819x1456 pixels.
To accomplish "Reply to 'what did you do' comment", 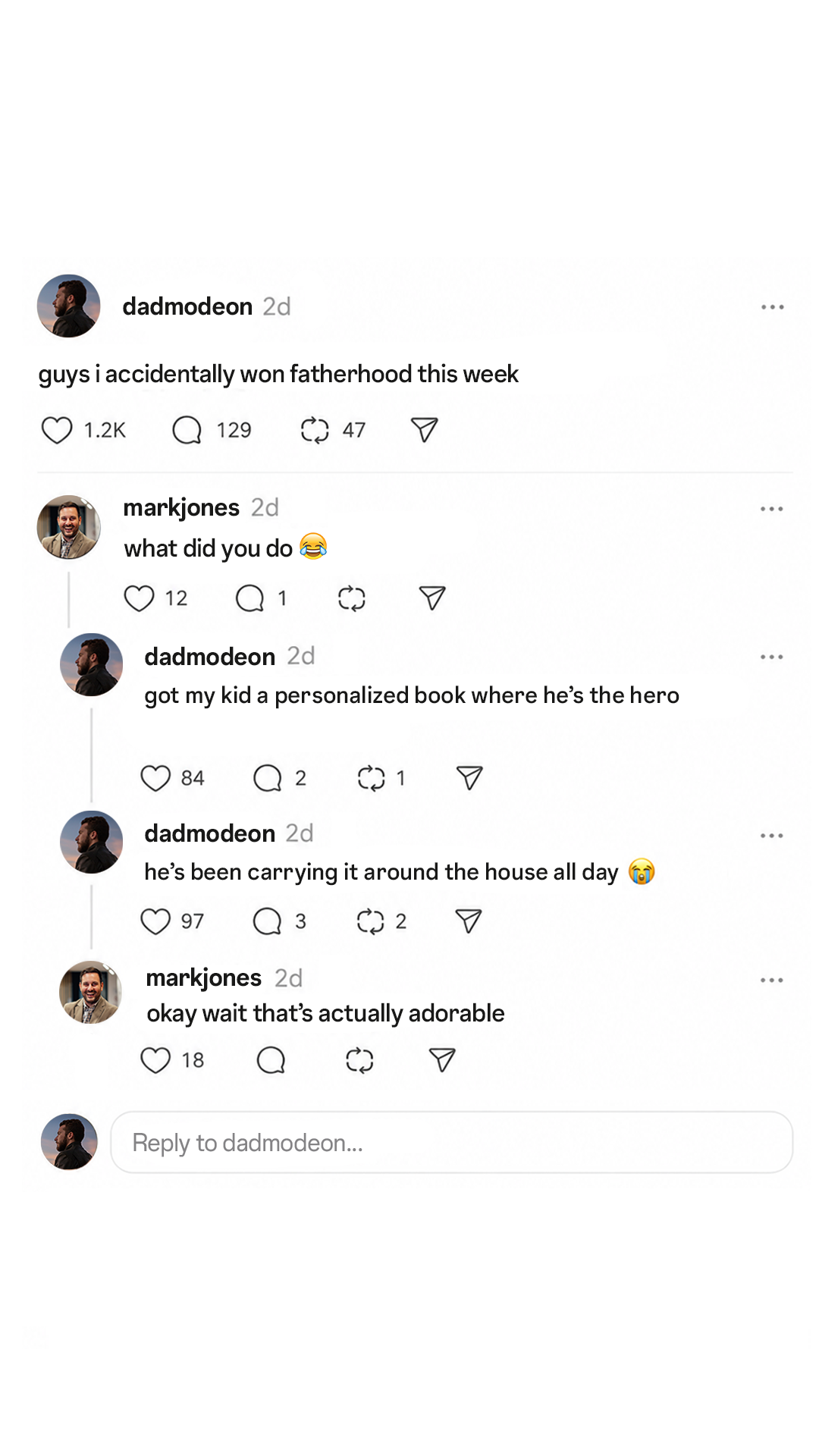I will coord(249,598).
